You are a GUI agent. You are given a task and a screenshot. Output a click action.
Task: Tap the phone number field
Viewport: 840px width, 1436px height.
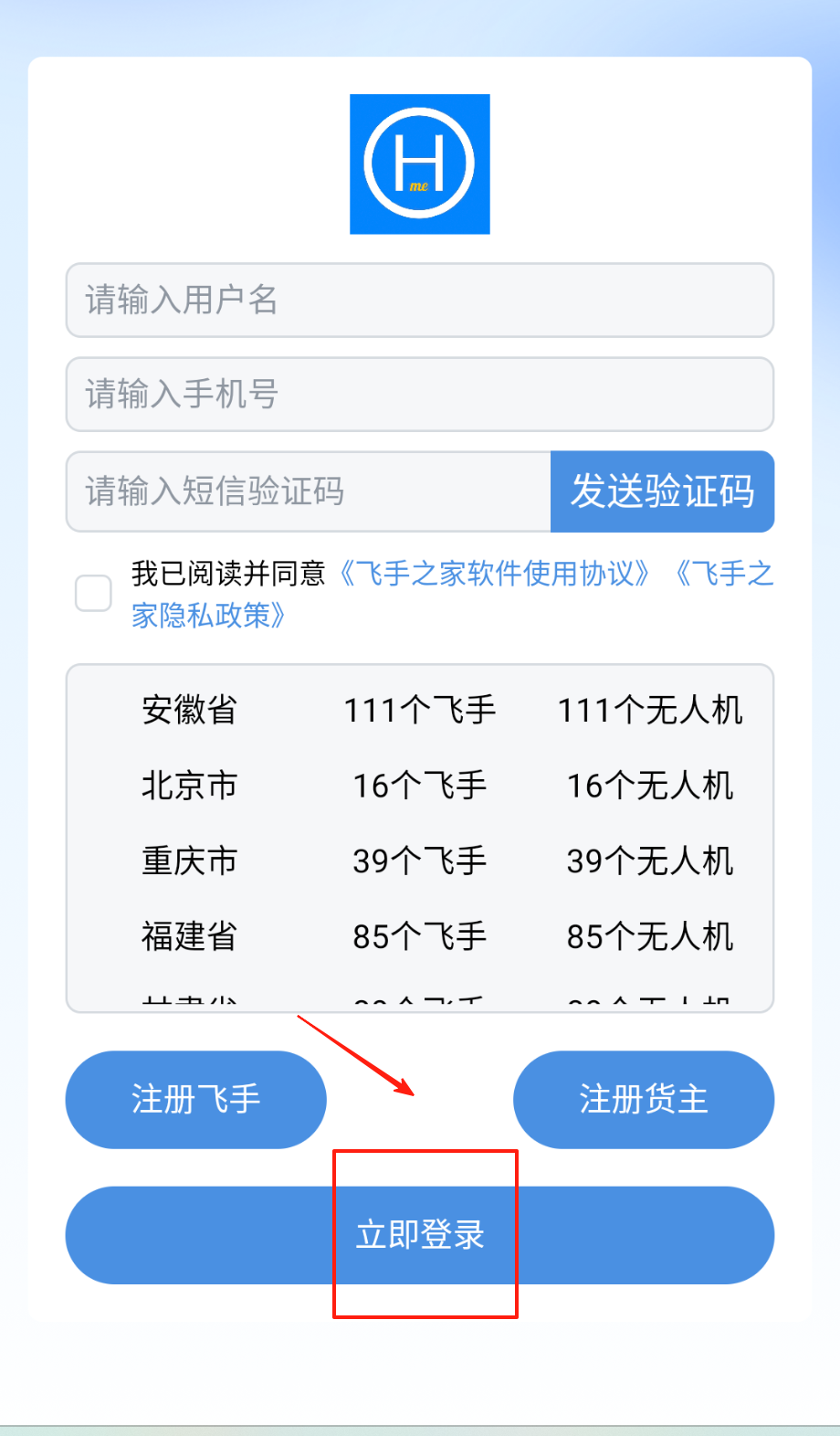click(419, 395)
